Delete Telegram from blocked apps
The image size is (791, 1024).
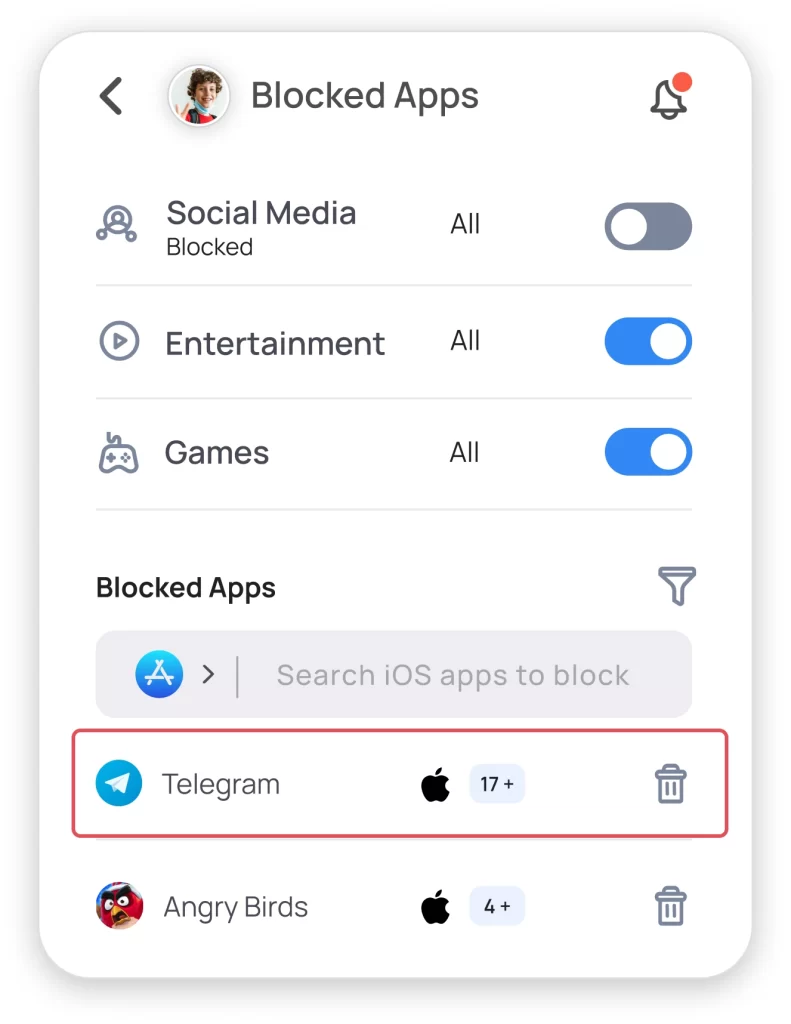coord(670,784)
